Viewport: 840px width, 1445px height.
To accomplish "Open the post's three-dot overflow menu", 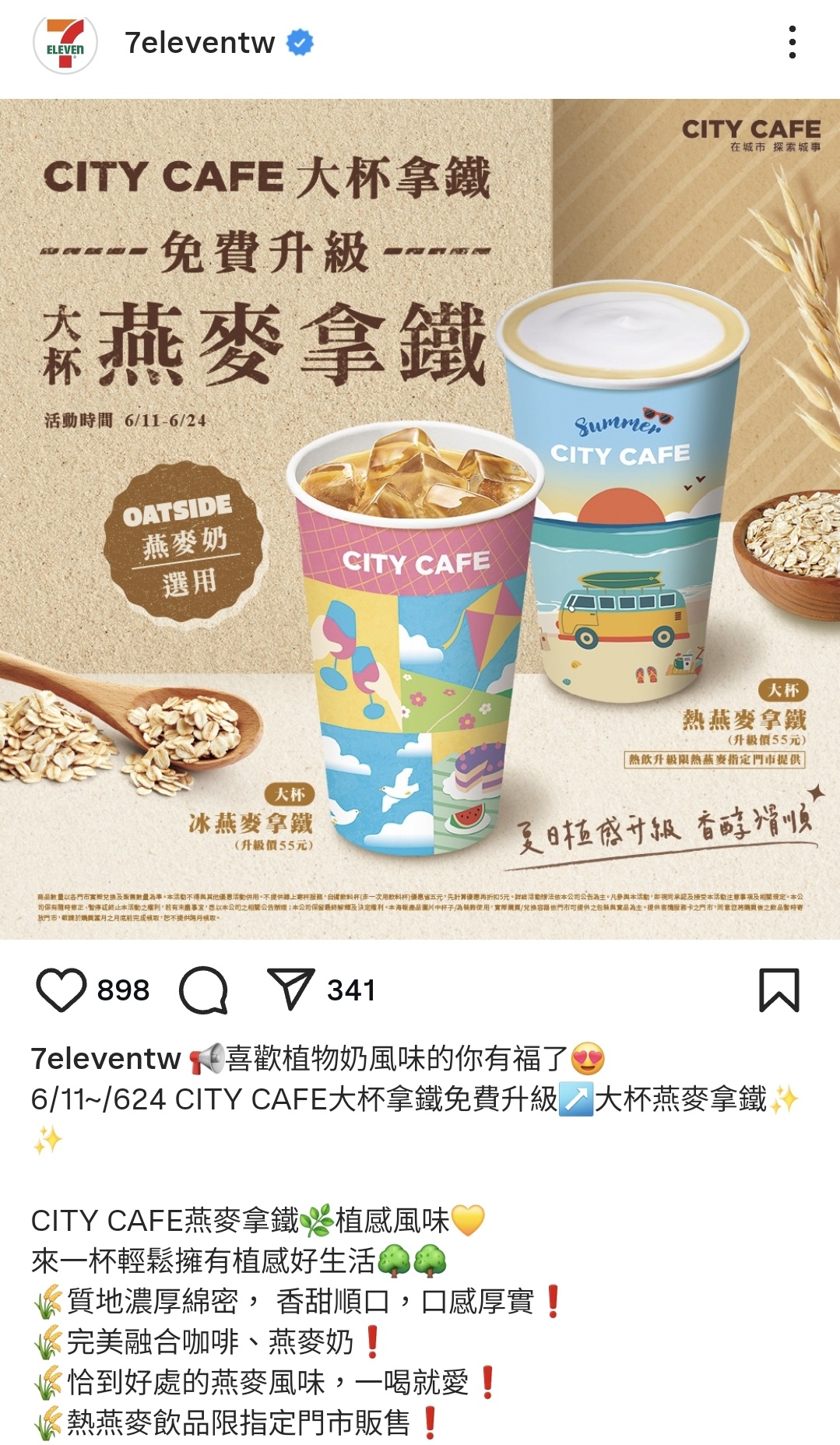I will [792, 43].
